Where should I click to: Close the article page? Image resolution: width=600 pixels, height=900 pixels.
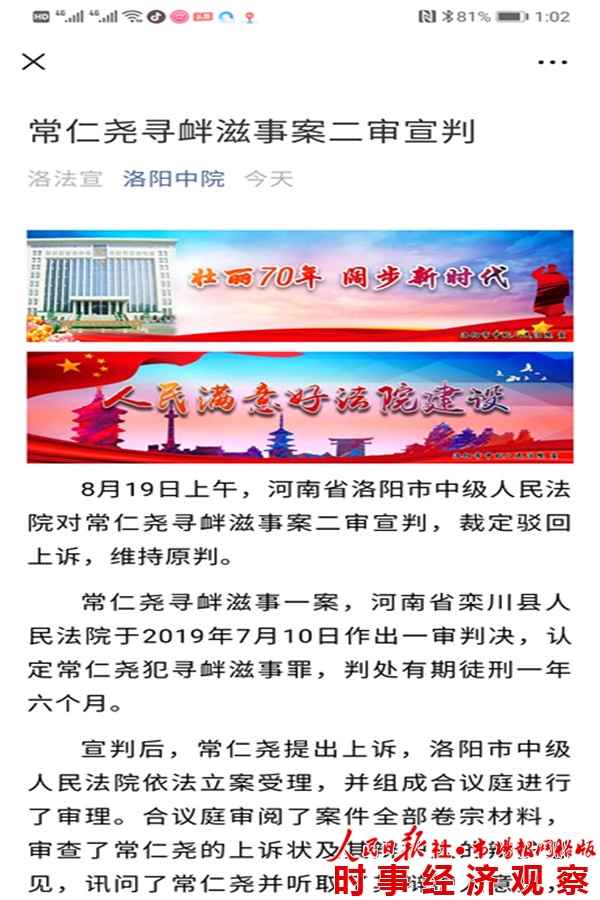point(34,62)
